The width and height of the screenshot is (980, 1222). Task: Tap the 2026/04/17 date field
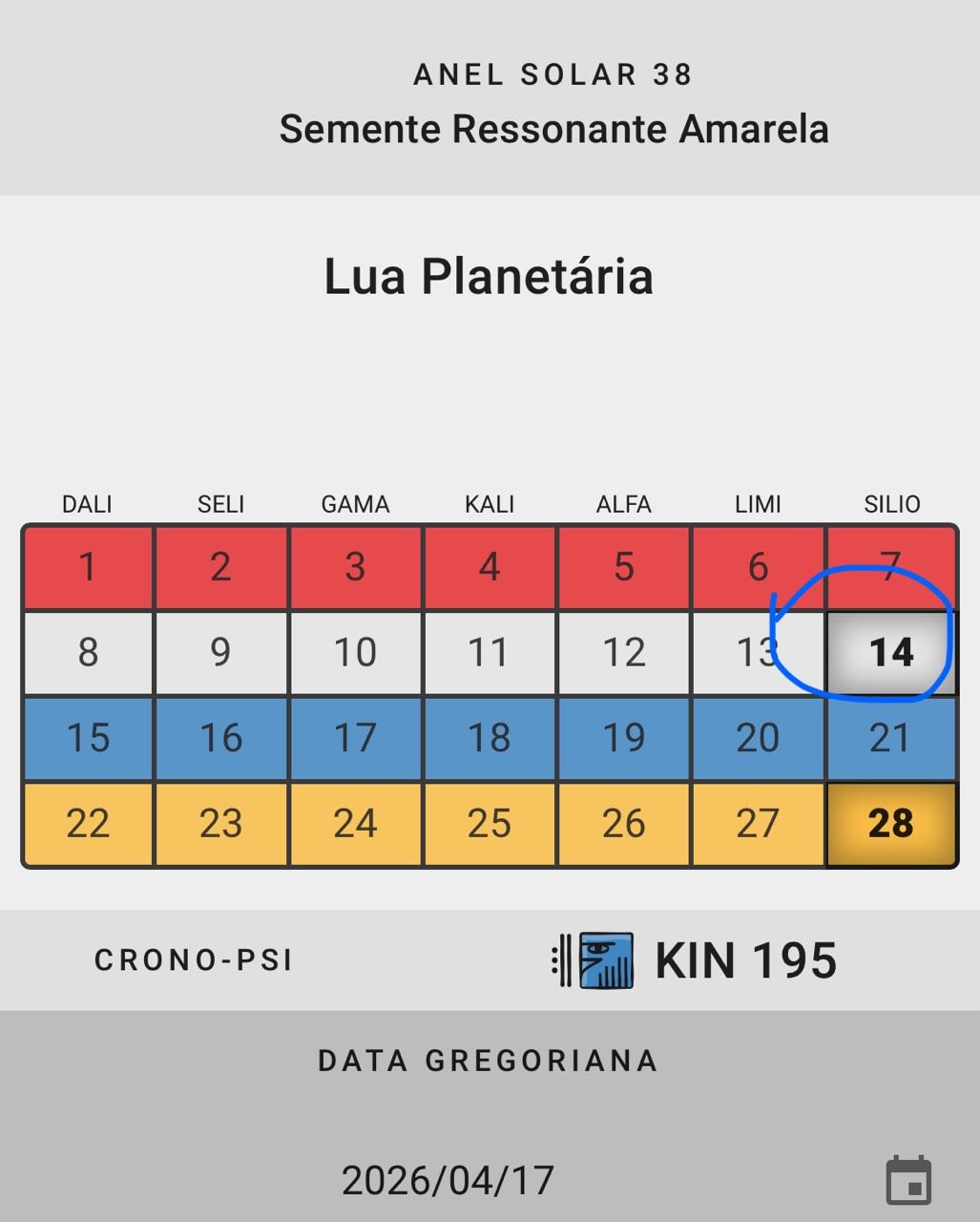click(448, 1180)
